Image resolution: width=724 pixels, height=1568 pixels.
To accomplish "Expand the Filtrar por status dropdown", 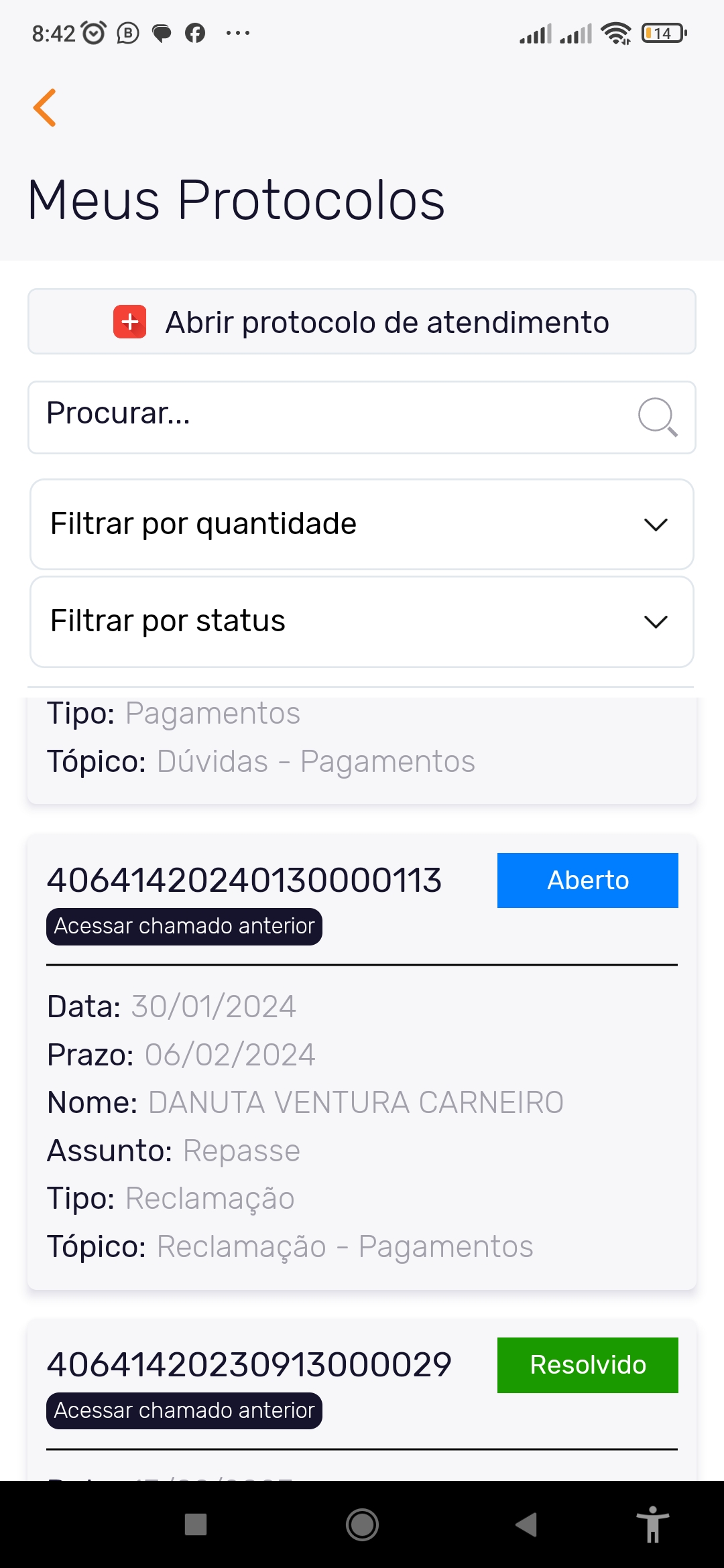I will (362, 621).
